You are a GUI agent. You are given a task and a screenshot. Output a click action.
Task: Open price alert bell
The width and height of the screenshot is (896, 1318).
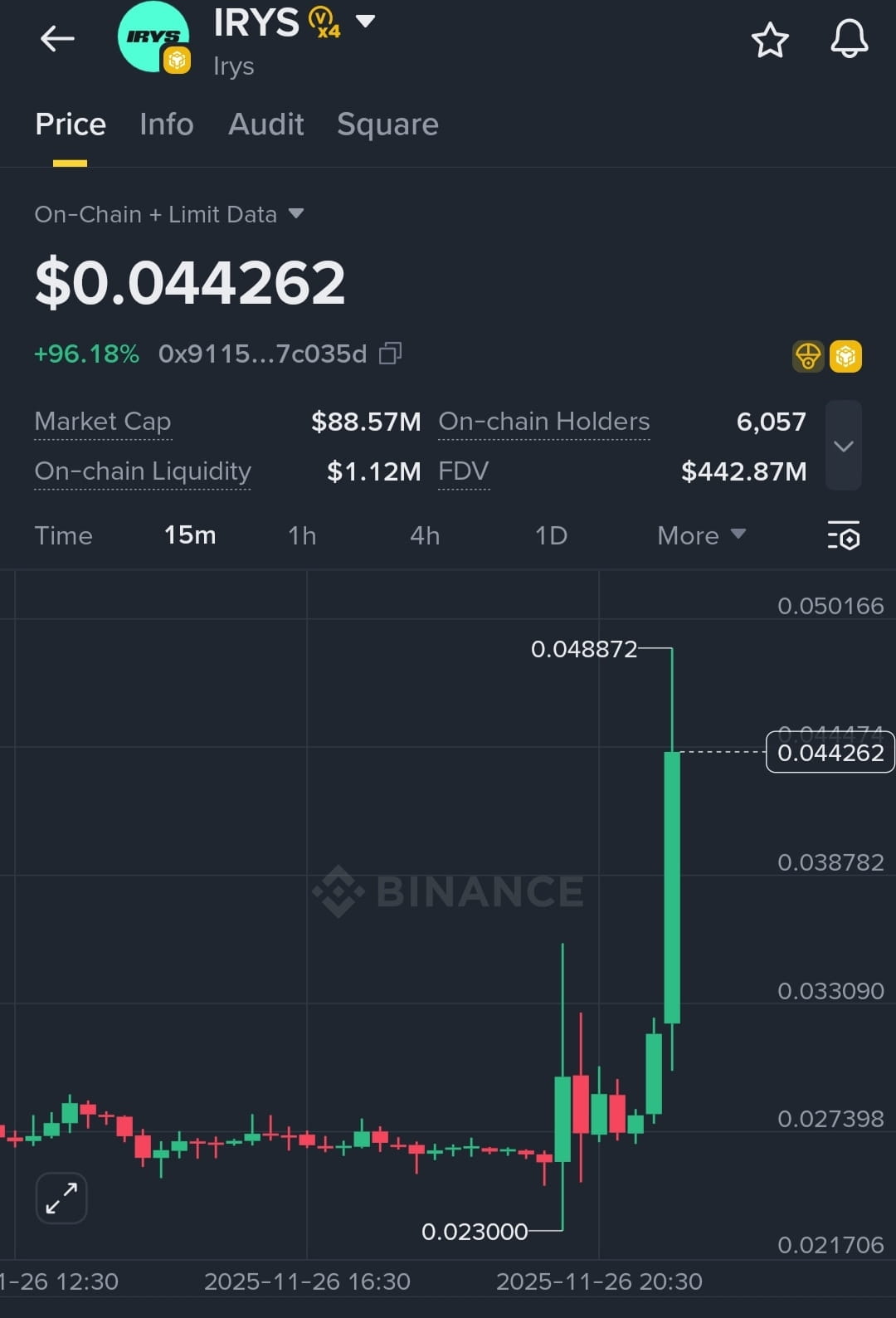pyautogui.click(x=849, y=39)
